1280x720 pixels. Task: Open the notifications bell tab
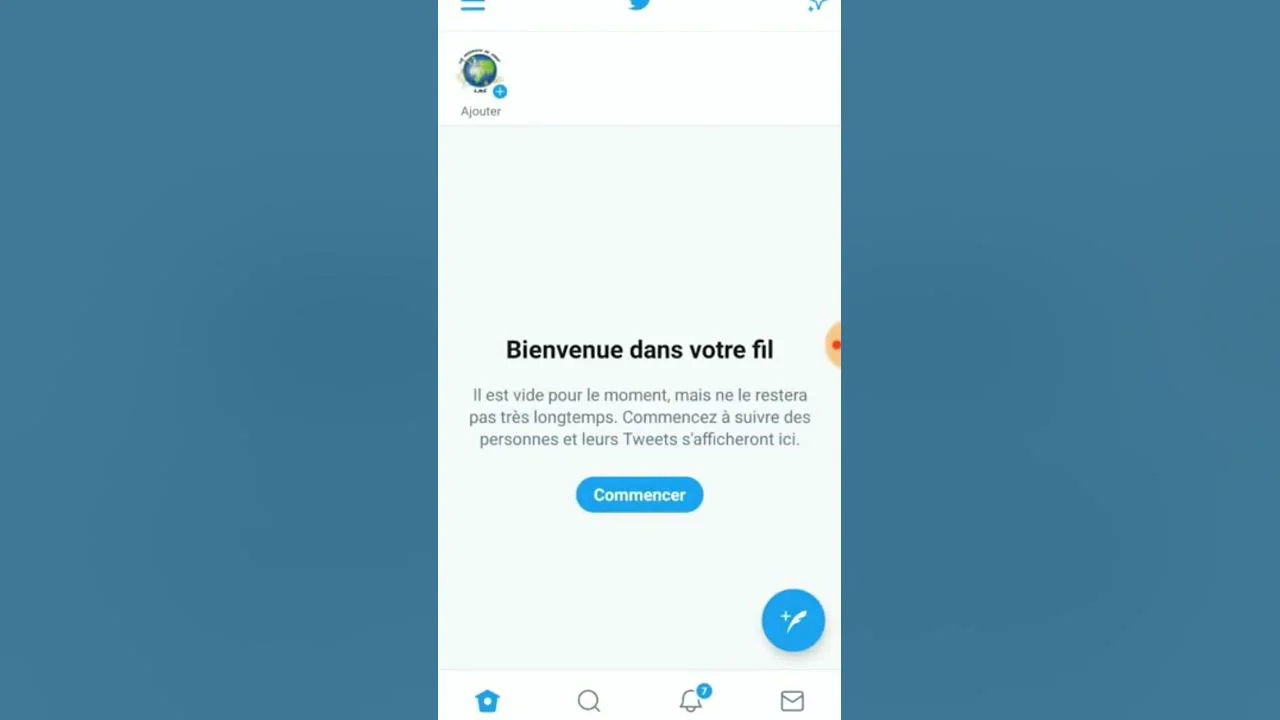(691, 701)
